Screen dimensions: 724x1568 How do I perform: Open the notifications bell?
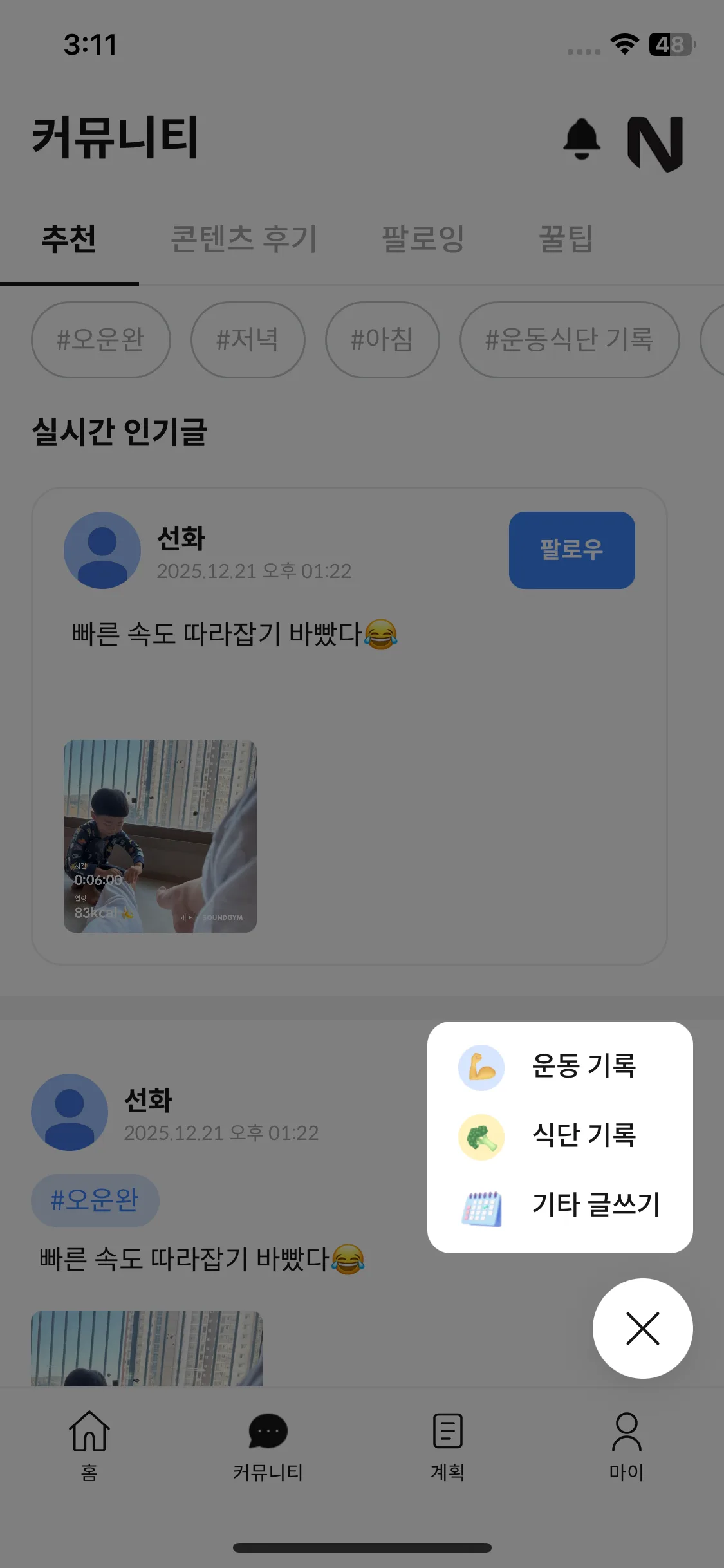click(582, 140)
